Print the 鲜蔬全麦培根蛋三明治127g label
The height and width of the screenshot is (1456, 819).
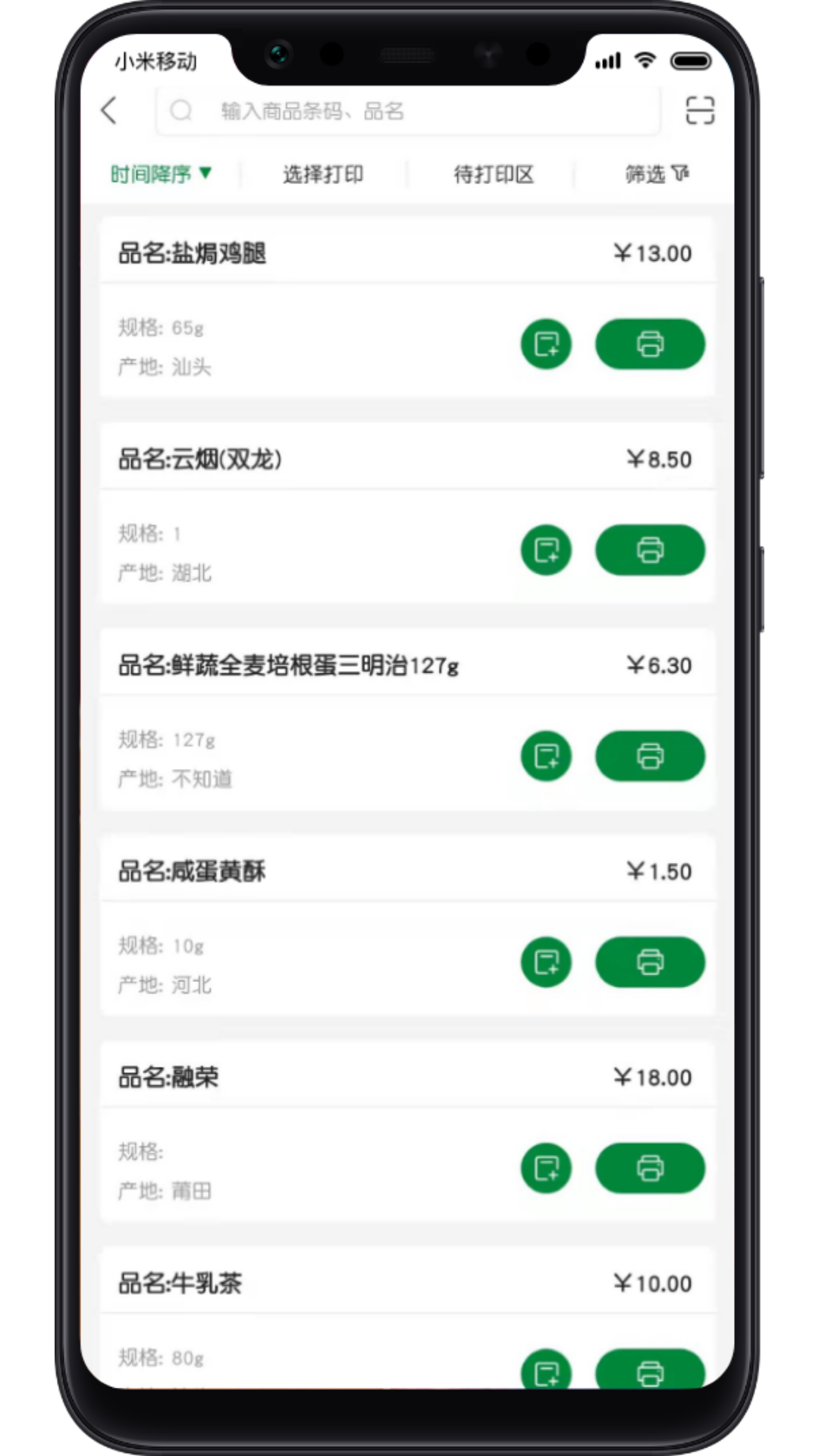point(650,756)
